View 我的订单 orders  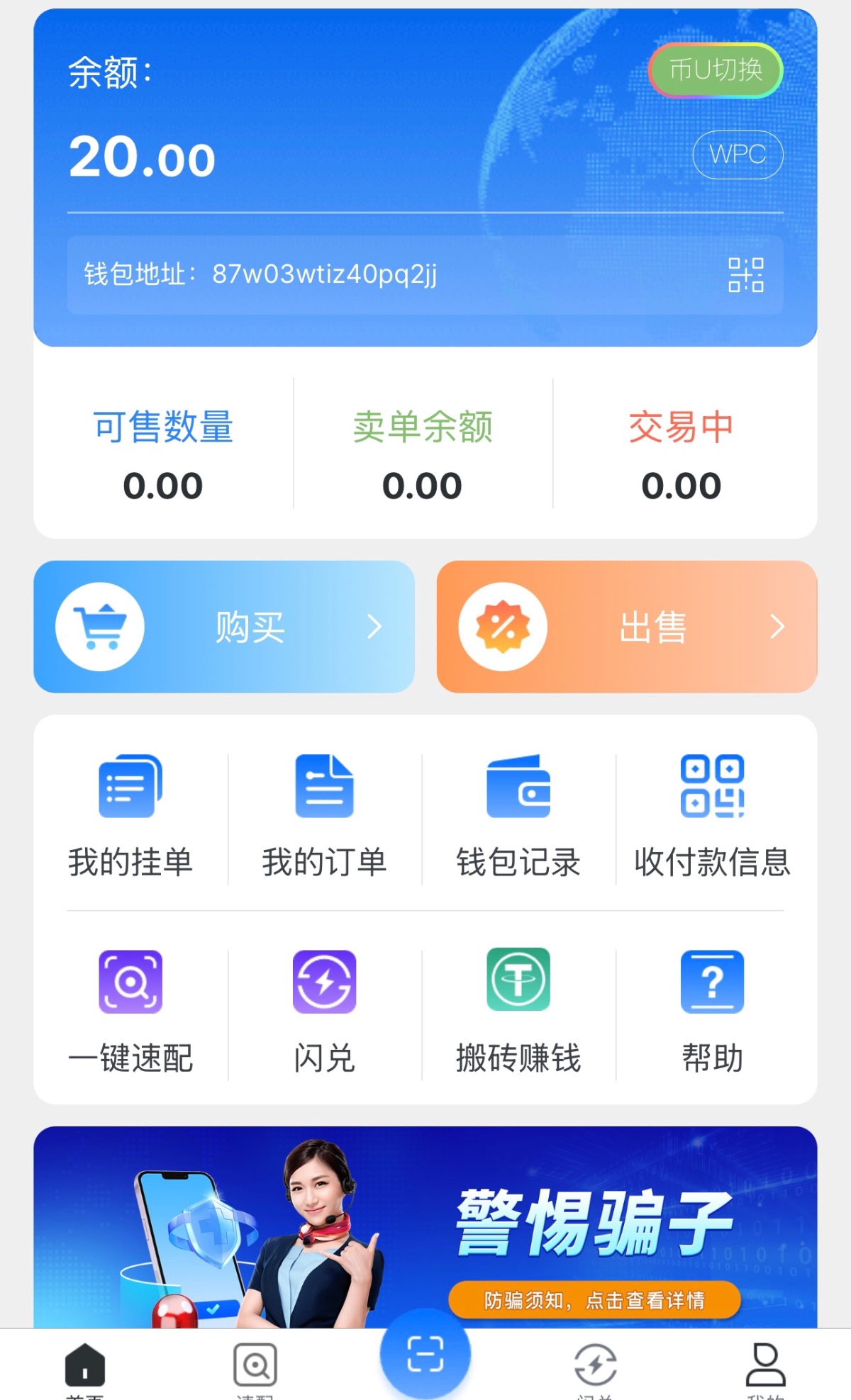coord(324,817)
